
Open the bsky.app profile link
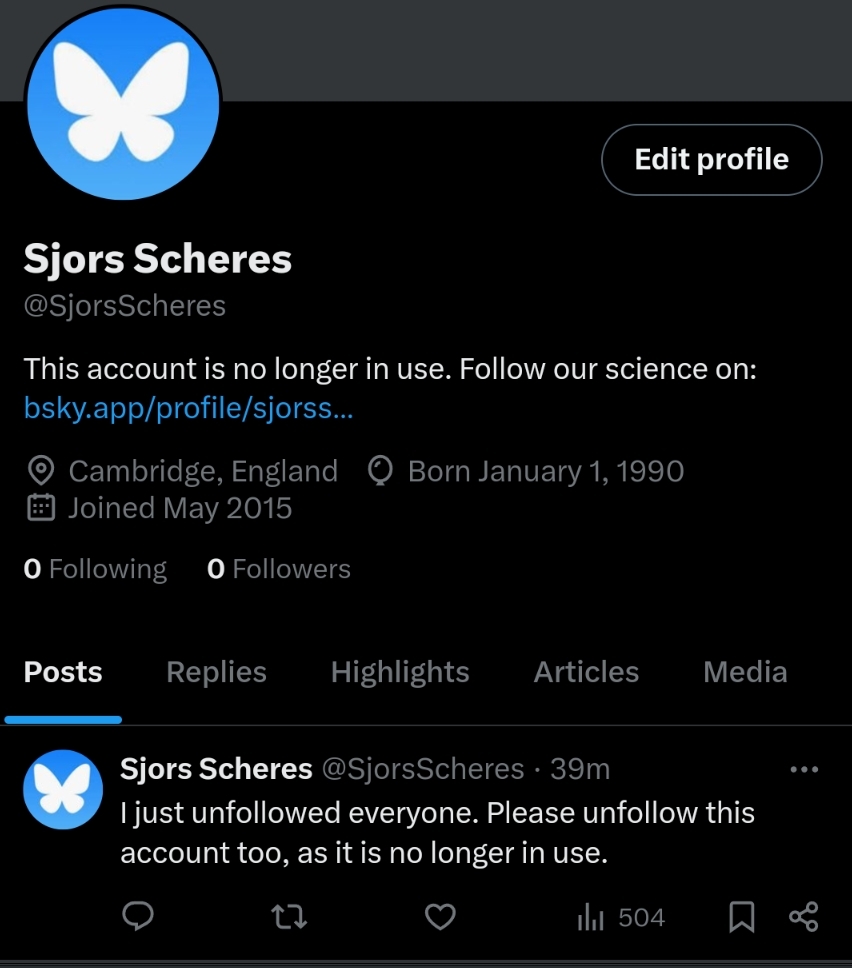[x=187, y=407]
